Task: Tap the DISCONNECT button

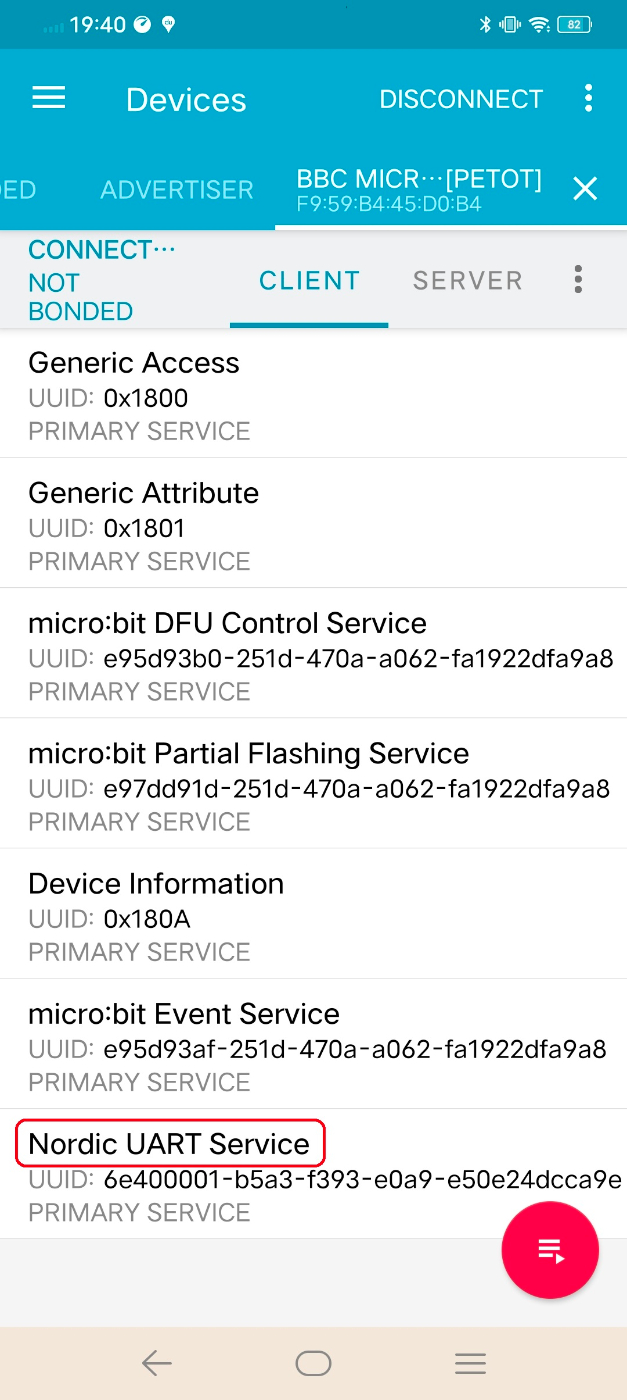Action: pos(461,99)
